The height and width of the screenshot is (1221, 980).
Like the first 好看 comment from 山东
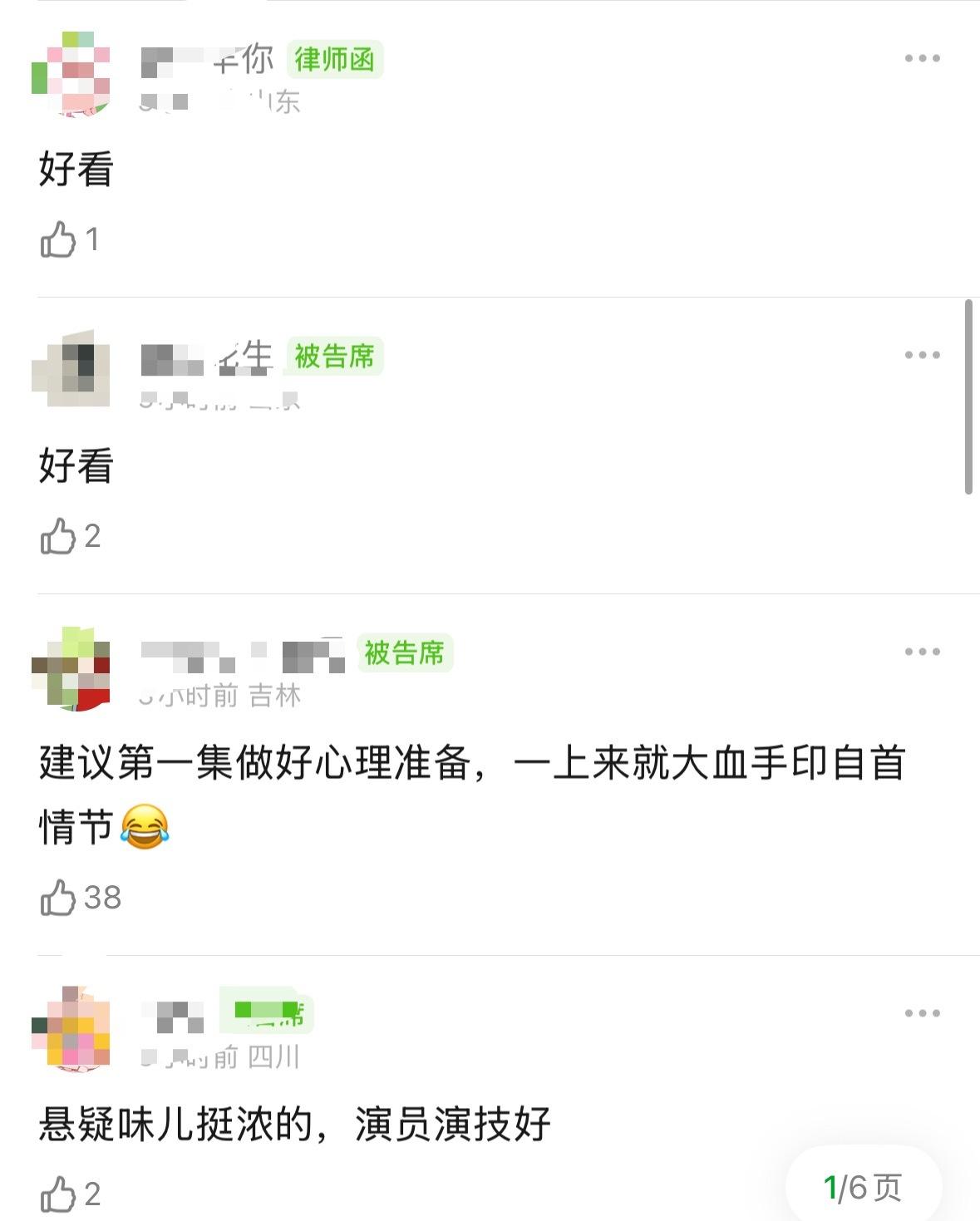tap(58, 239)
